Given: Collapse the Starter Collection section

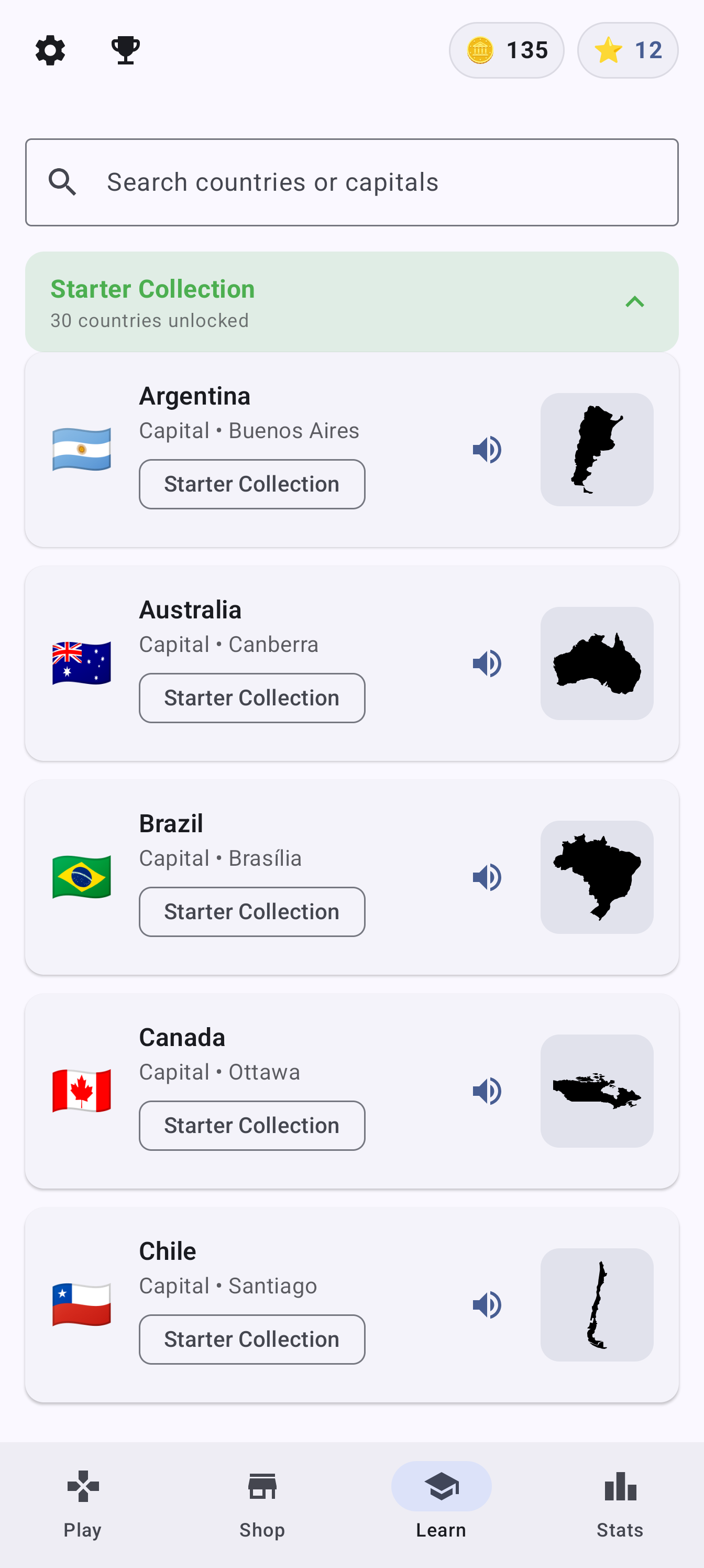Looking at the screenshot, I should [x=635, y=301].
